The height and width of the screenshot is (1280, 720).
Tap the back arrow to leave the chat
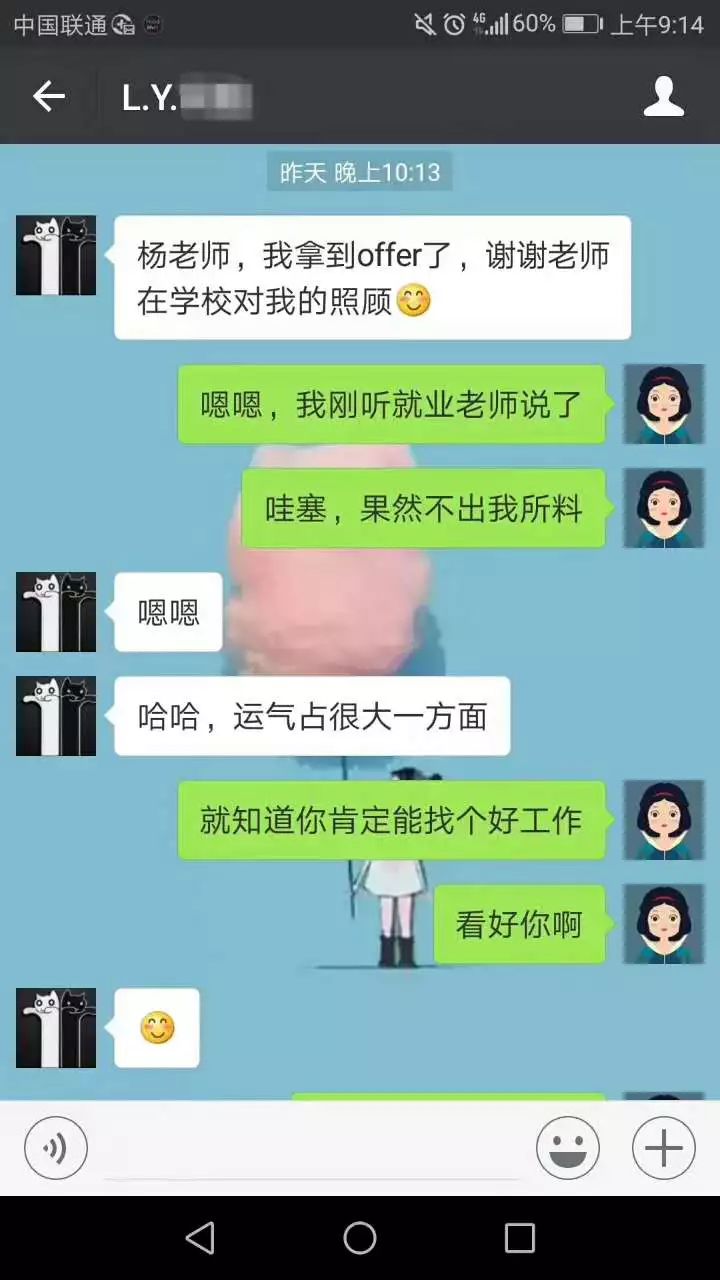click(47, 96)
